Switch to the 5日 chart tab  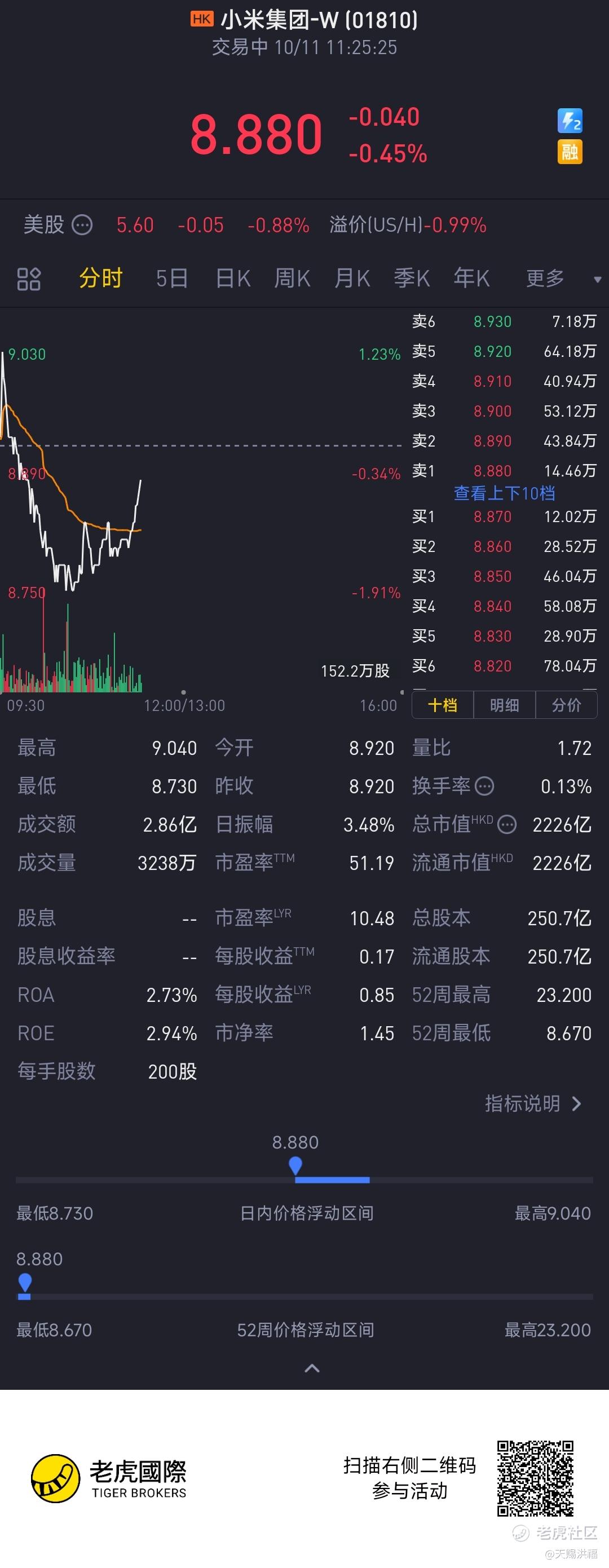click(172, 279)
